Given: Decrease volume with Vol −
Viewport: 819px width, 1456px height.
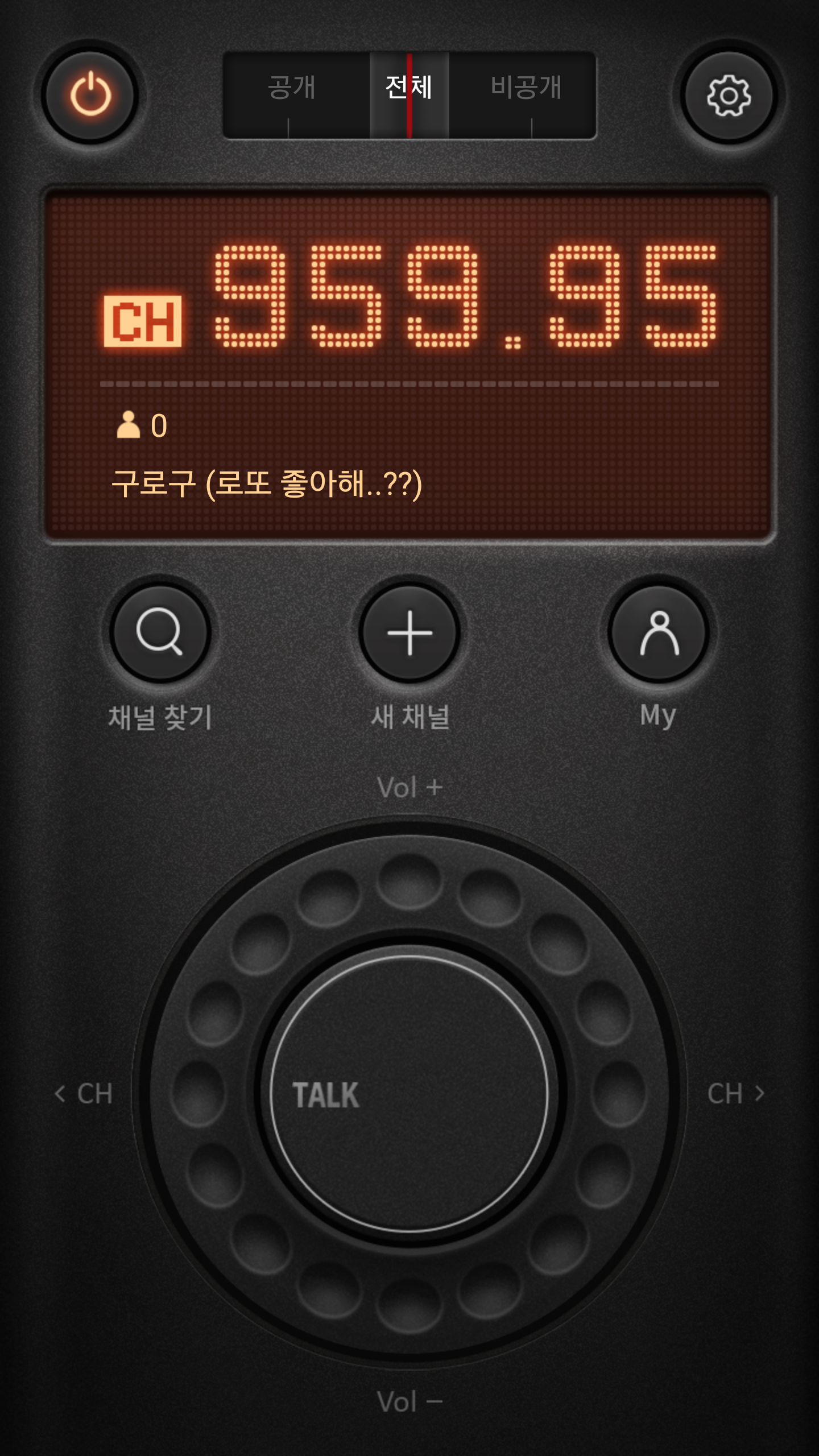Looking at the screenshot, I should coord(409,1402).
